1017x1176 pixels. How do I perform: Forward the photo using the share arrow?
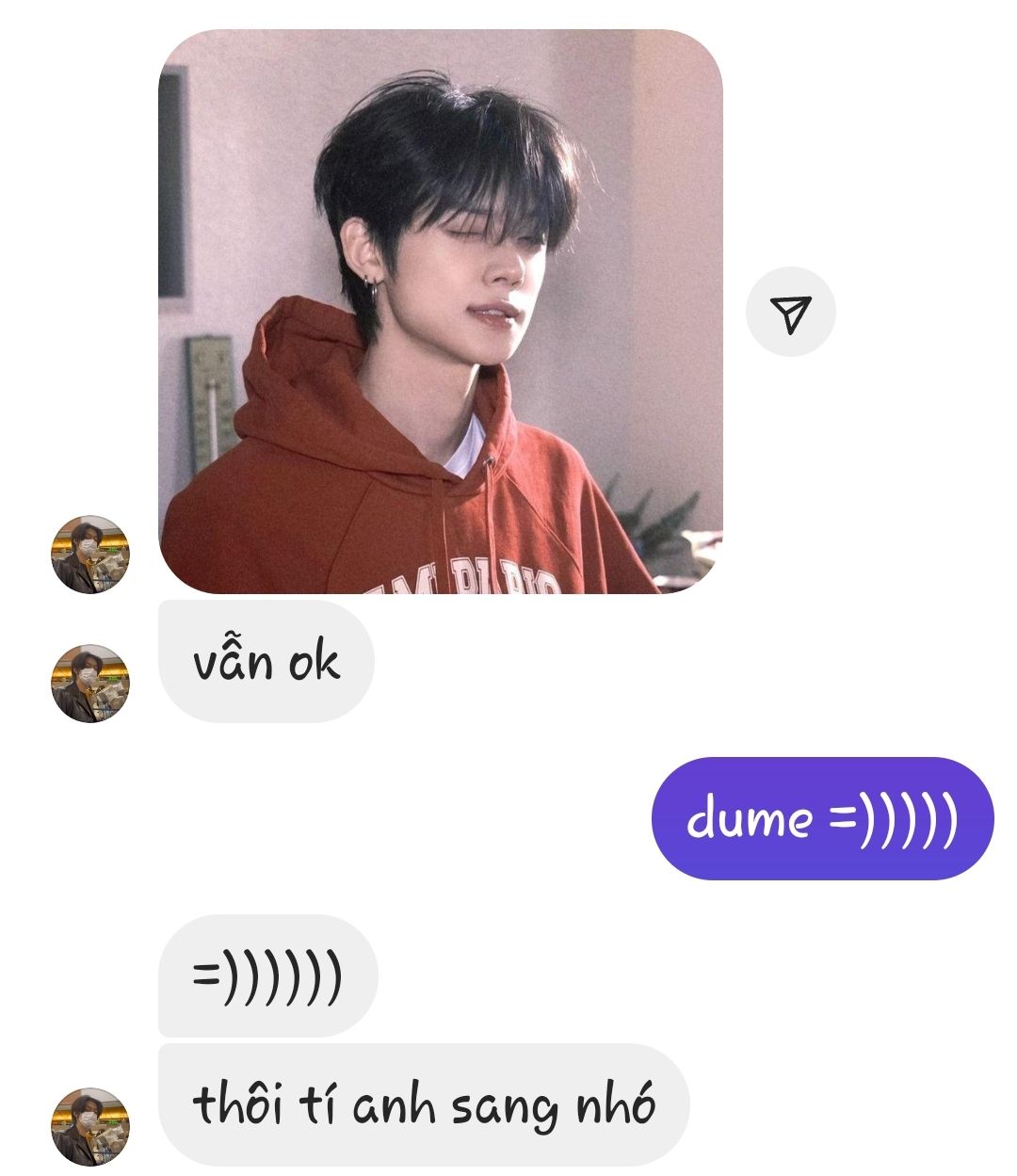coord(790,314)
